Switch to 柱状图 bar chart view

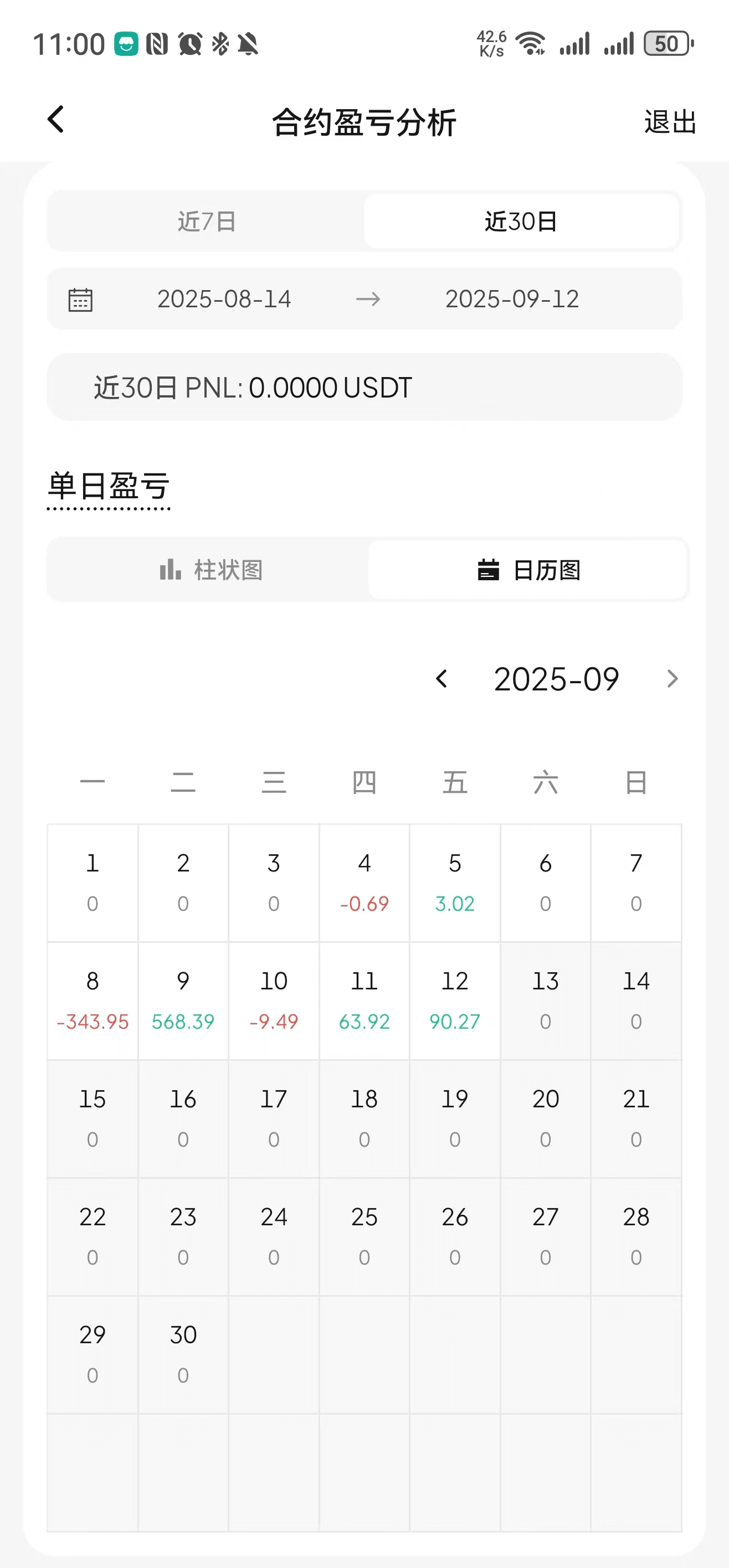(210, 570)
